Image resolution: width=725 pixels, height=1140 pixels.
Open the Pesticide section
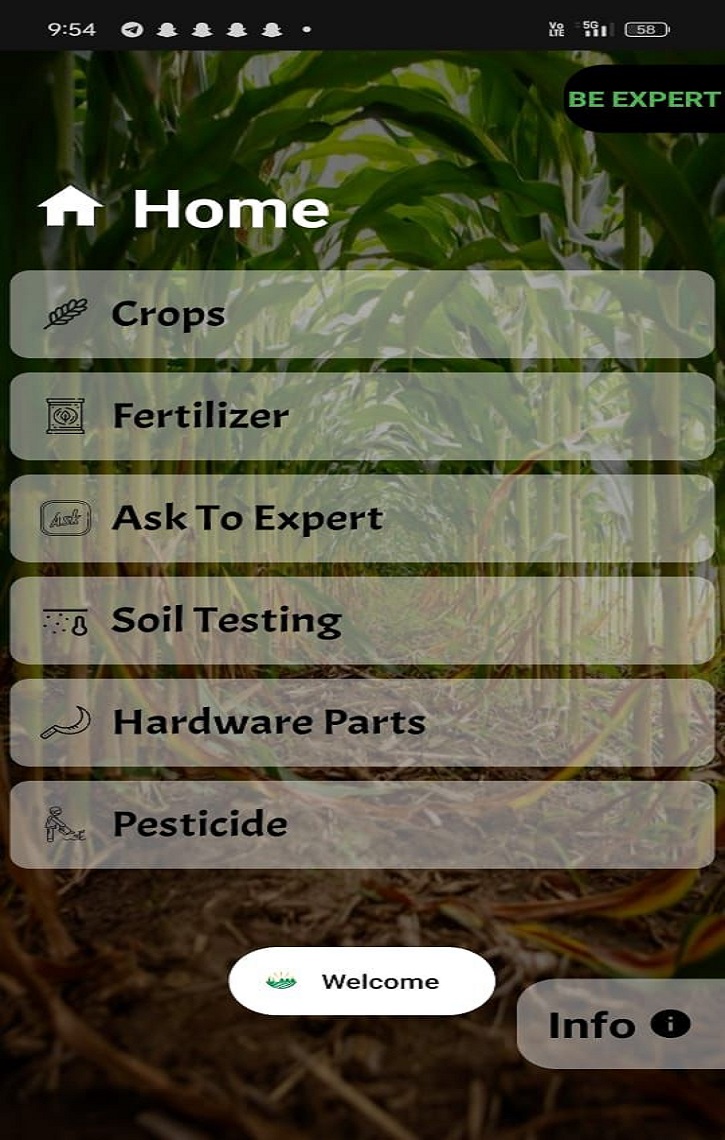[x=362, y=824]
